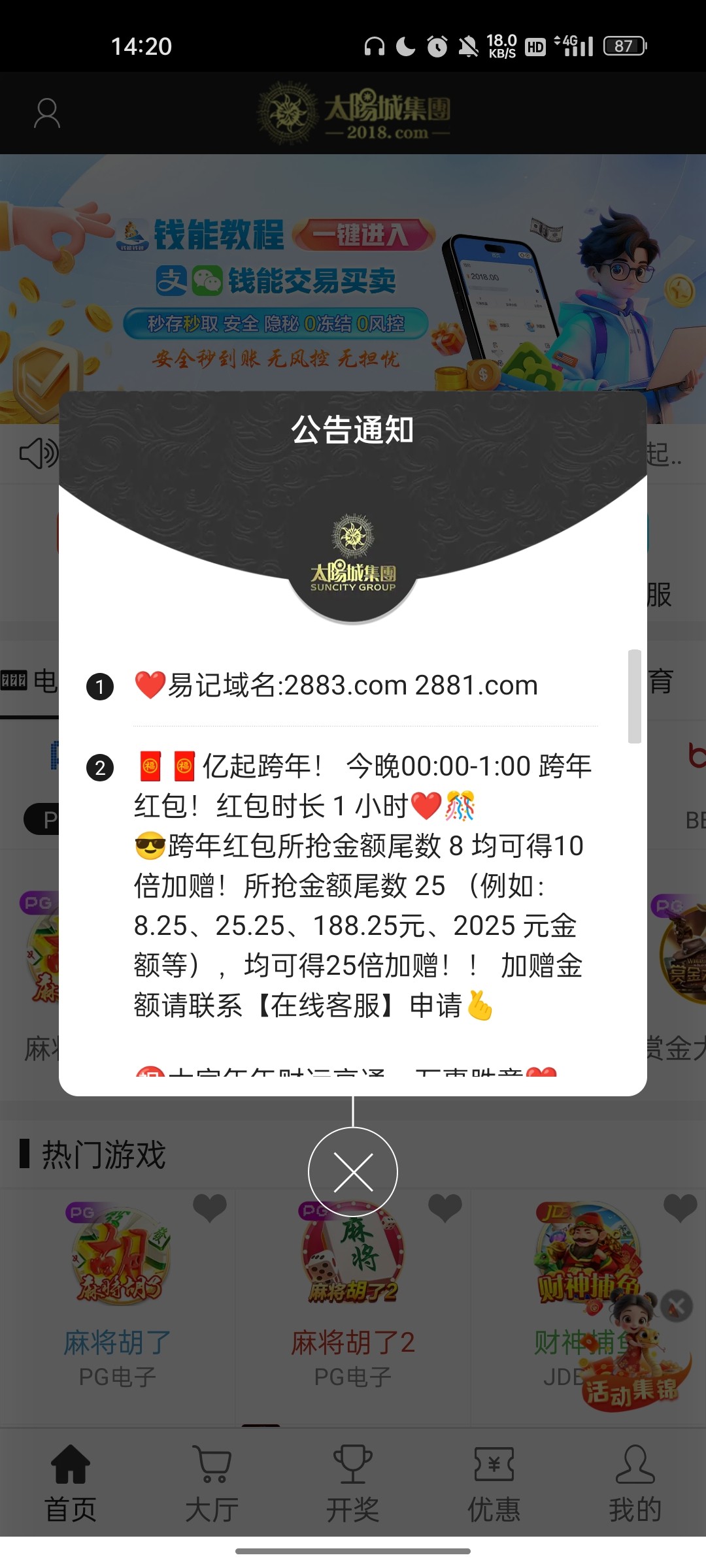The height and width of the screenshot is (1568, 706).
Task: Open the profile icon in header
Action: [47, 114]
